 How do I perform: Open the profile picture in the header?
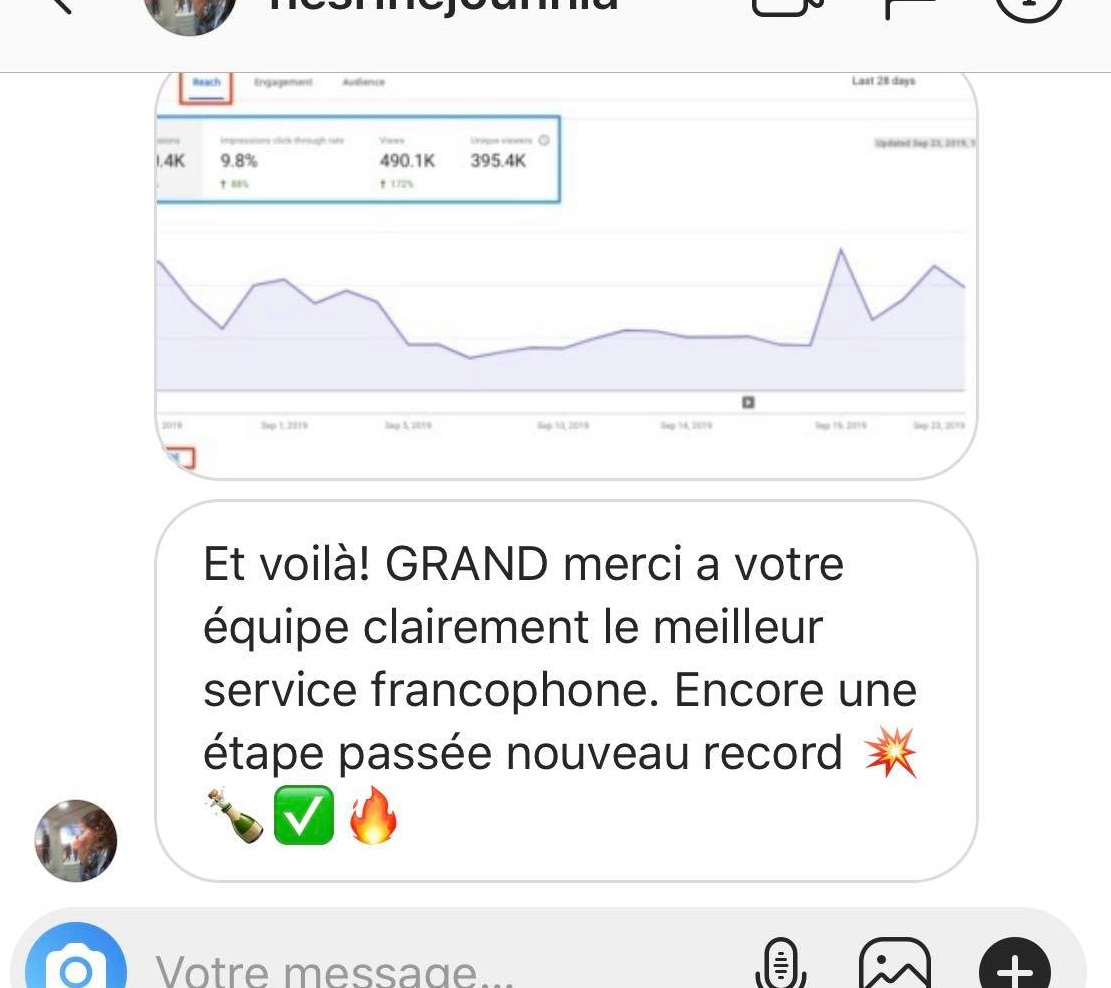tap(190, 10)
